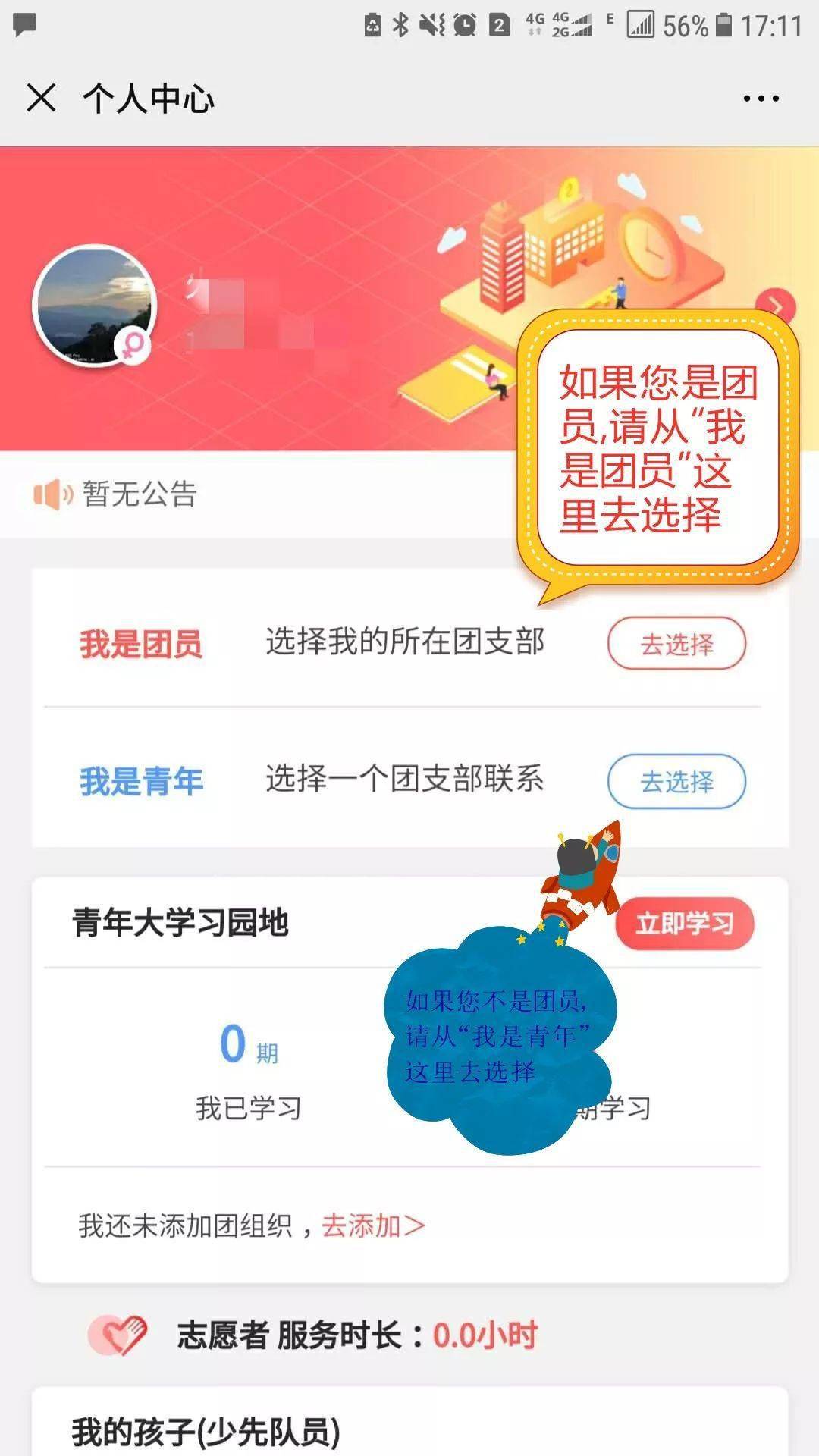Image resolution: width=819 pixels, height=1456 pixels.
Task: Start learning with 立即学习
Action: (x=684, y=924)
